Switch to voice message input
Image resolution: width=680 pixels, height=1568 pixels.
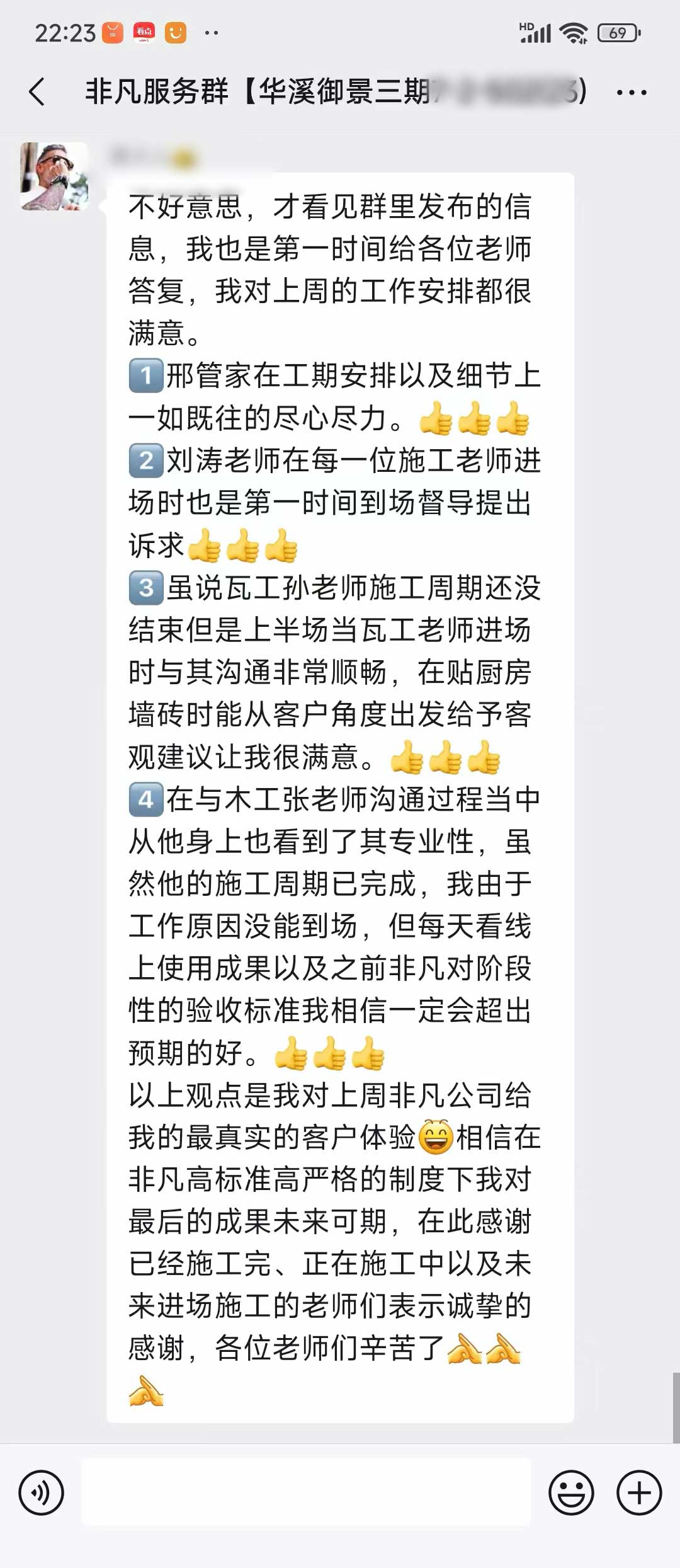tap(42, 1492)
